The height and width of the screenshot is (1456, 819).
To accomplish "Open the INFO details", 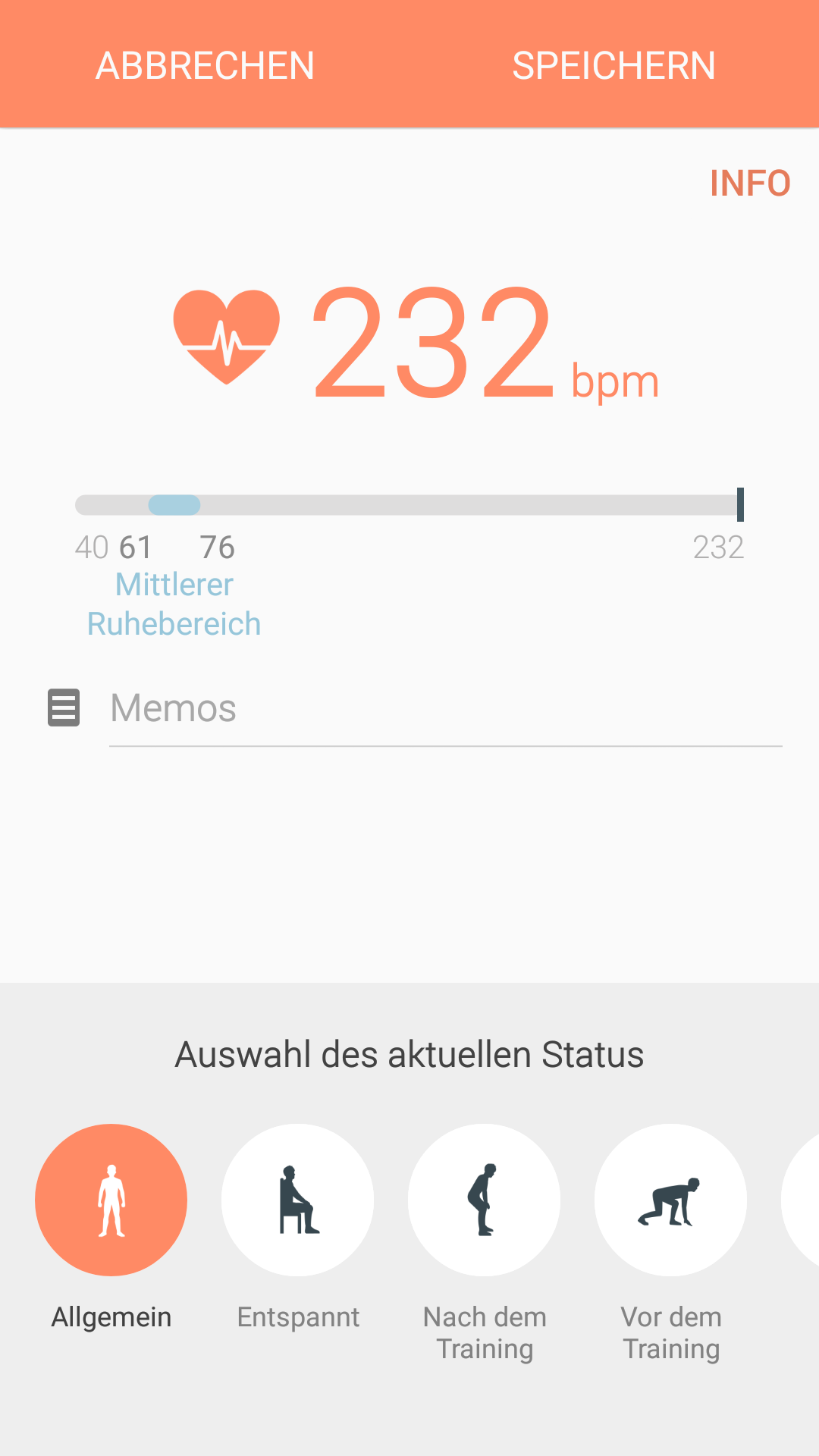I will click(749, 184).
